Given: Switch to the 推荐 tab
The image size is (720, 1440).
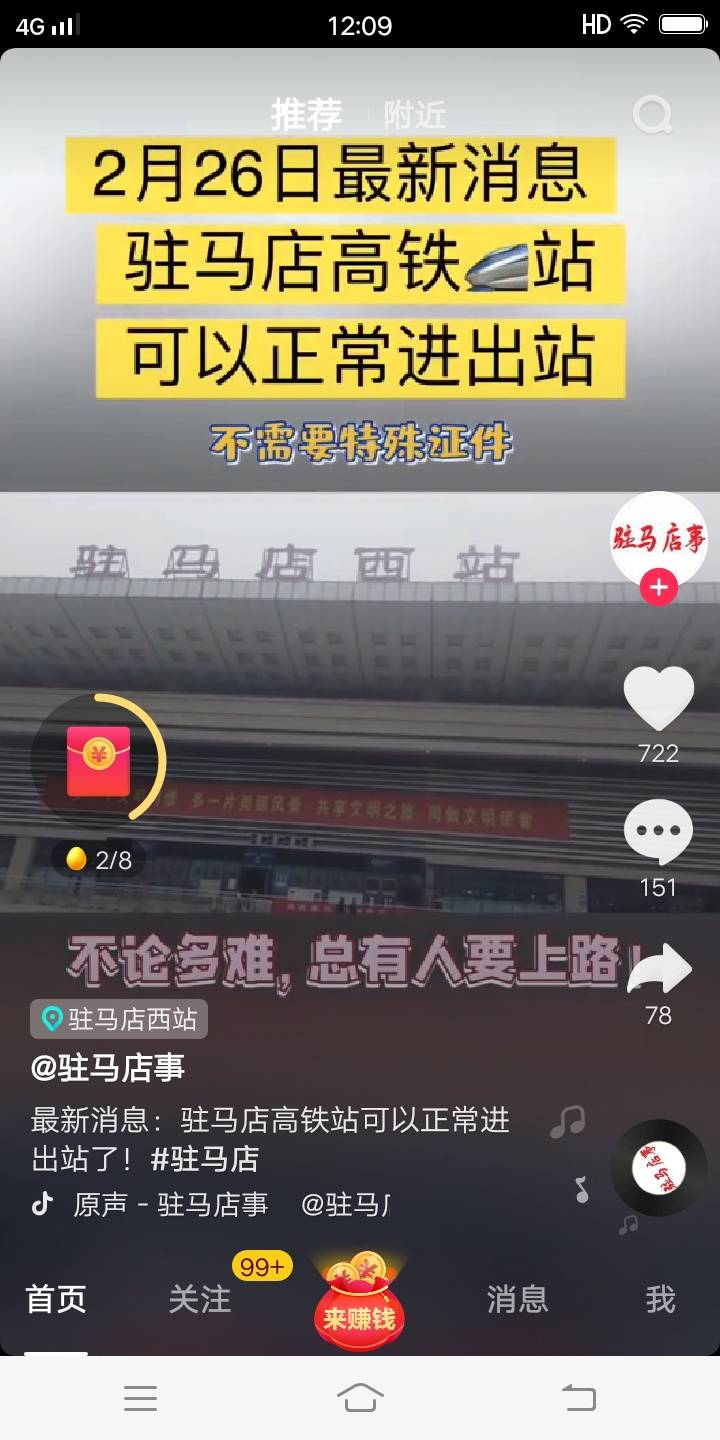Looking at the screenshot, I should [306, 115].
